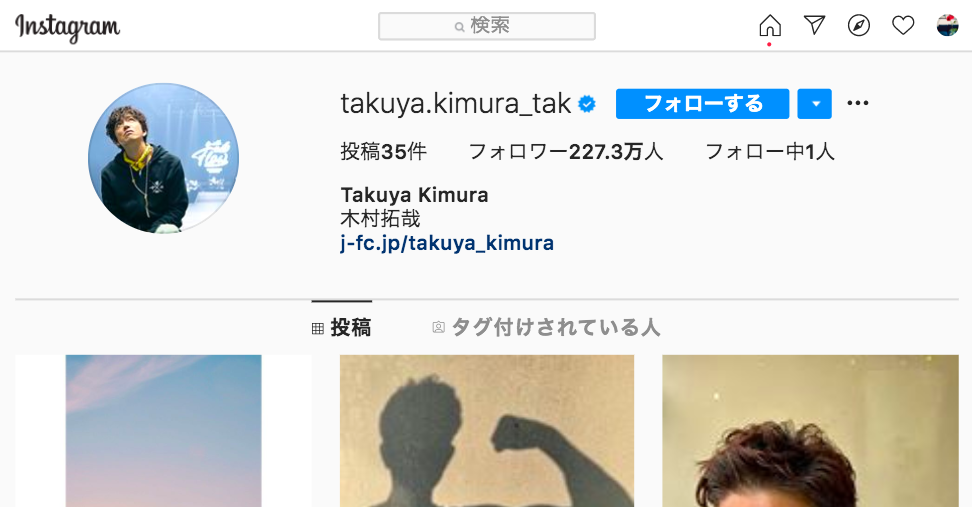Switch to the タグ付けされている人 tab
Screen dimensions: 972x507
546,328
